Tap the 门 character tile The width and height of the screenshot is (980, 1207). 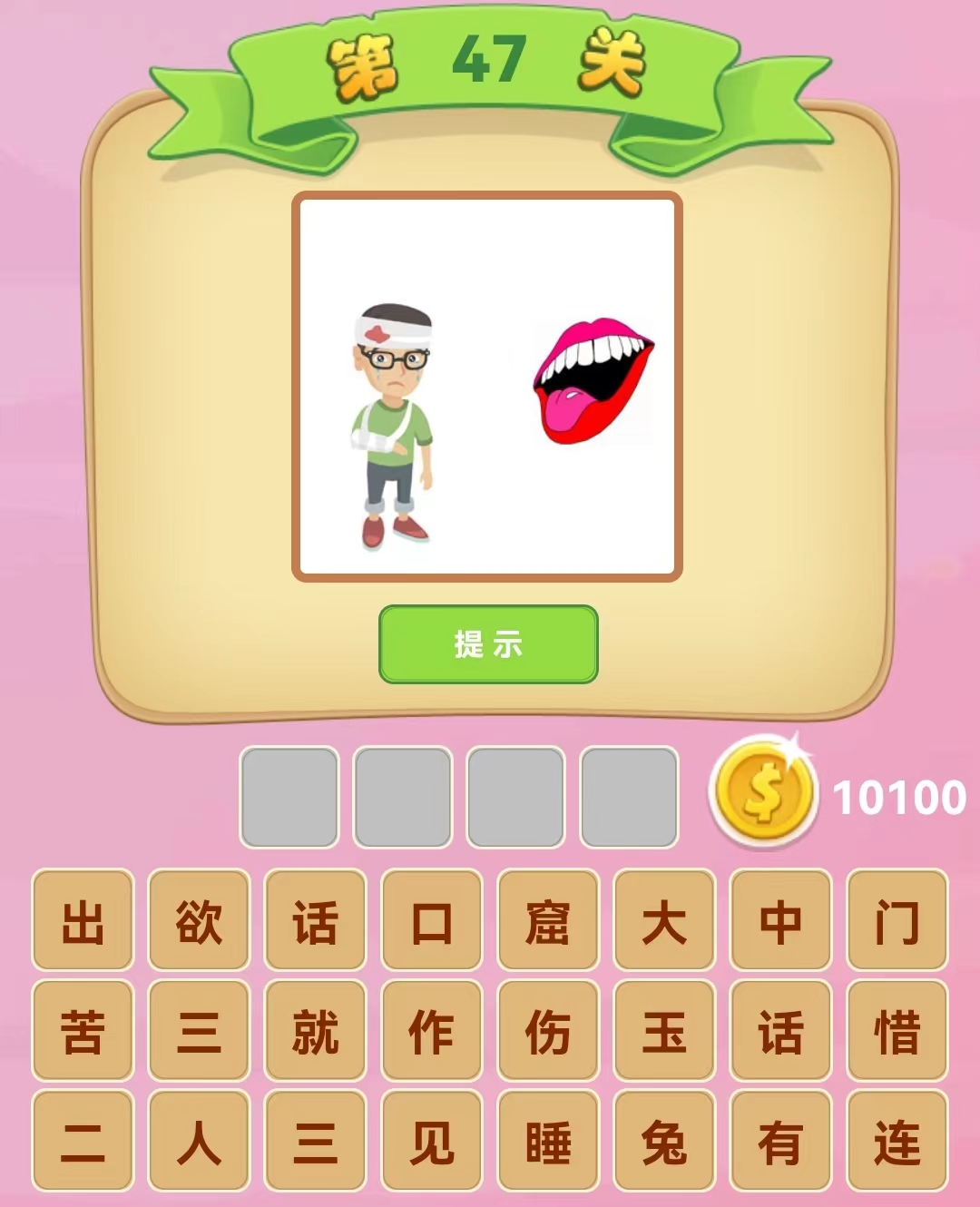pyautogui.click(x=897, y=920)
